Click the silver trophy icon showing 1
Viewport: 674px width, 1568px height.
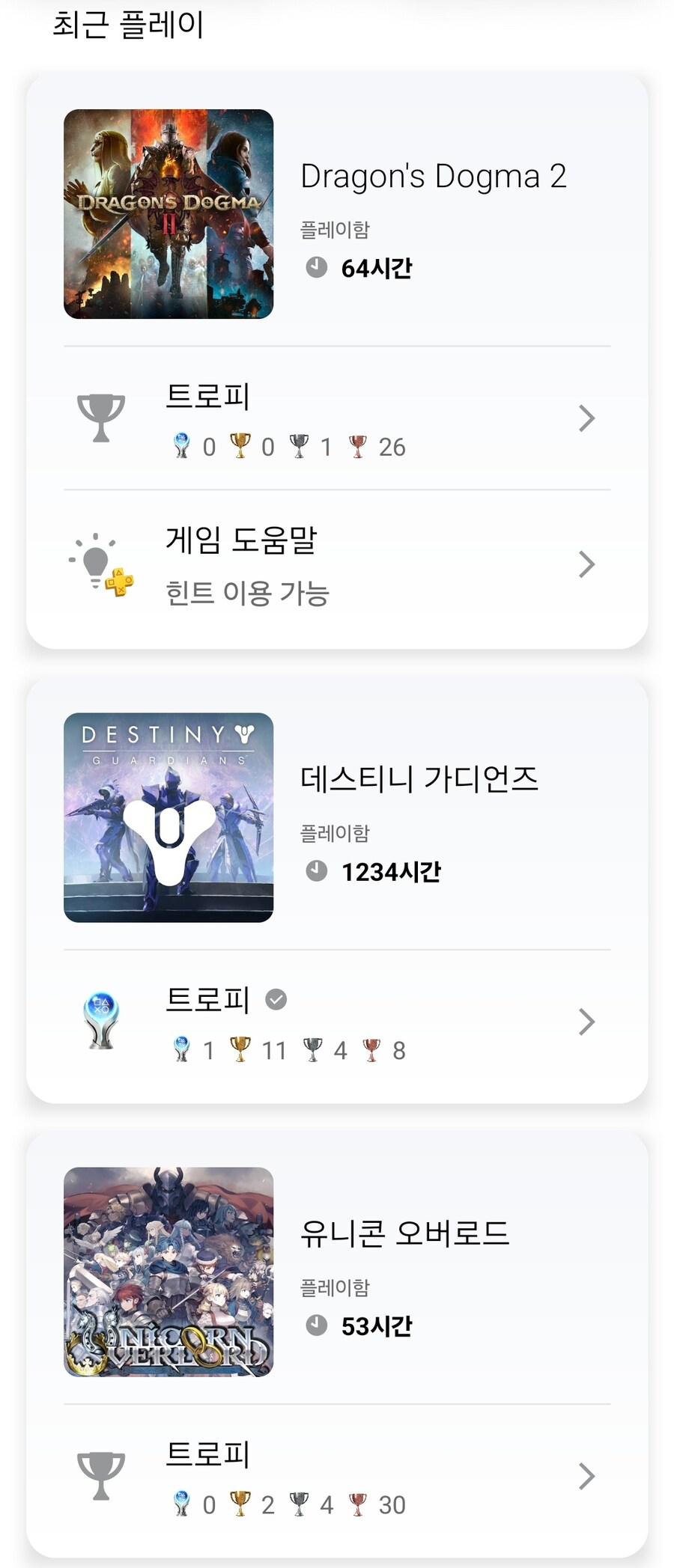pos(299,446)
